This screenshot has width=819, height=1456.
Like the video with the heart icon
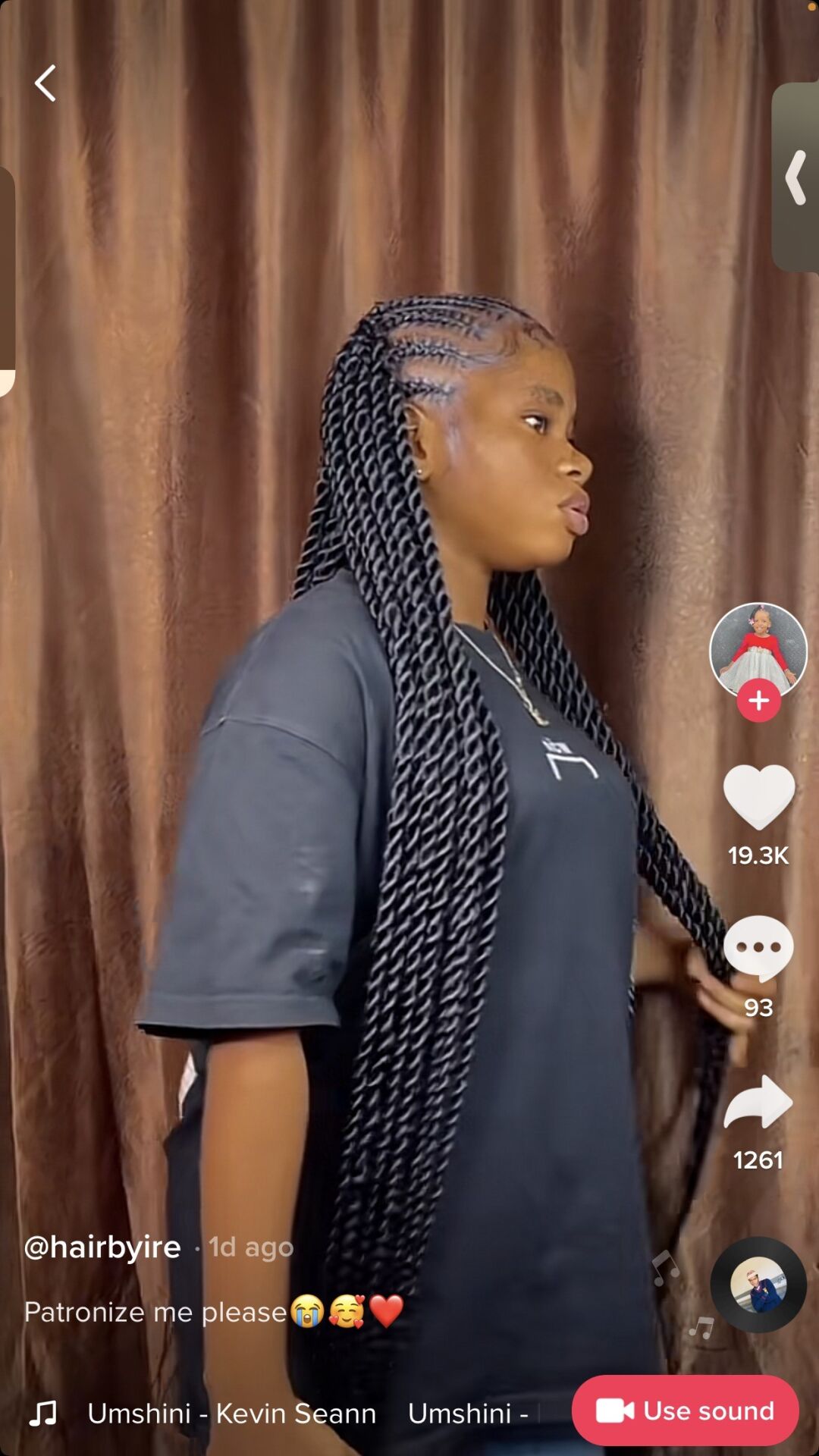click(758, 796)
